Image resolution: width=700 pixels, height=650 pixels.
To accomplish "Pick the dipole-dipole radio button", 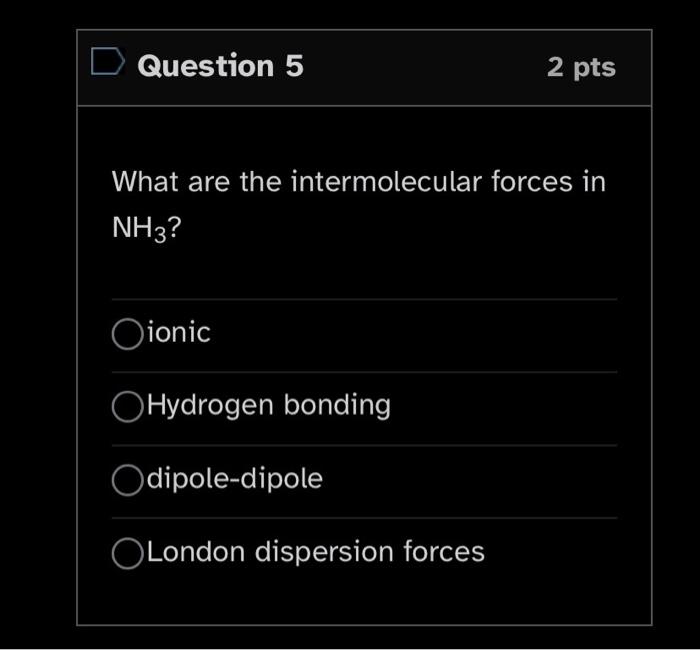I will point(127,480).
